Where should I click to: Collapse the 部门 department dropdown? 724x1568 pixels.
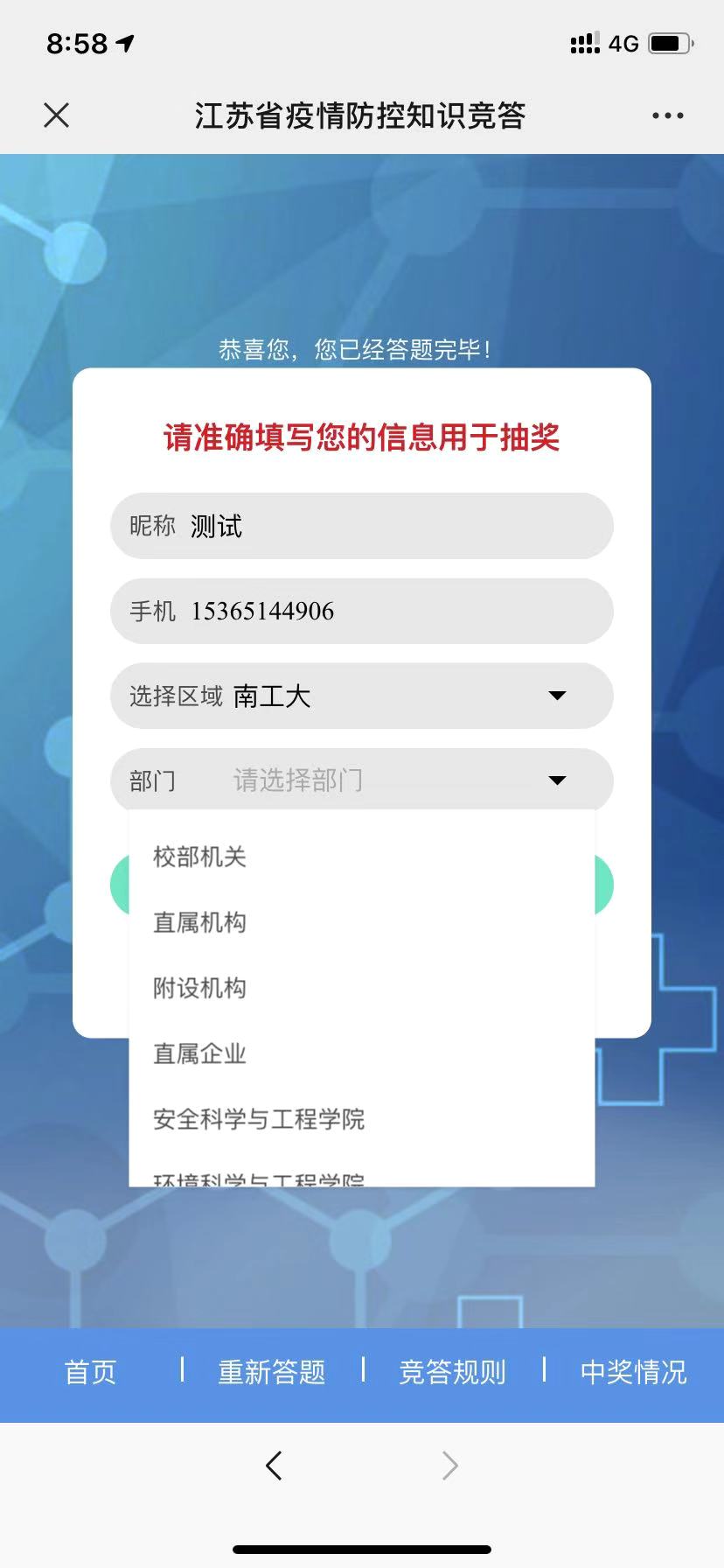557,780
